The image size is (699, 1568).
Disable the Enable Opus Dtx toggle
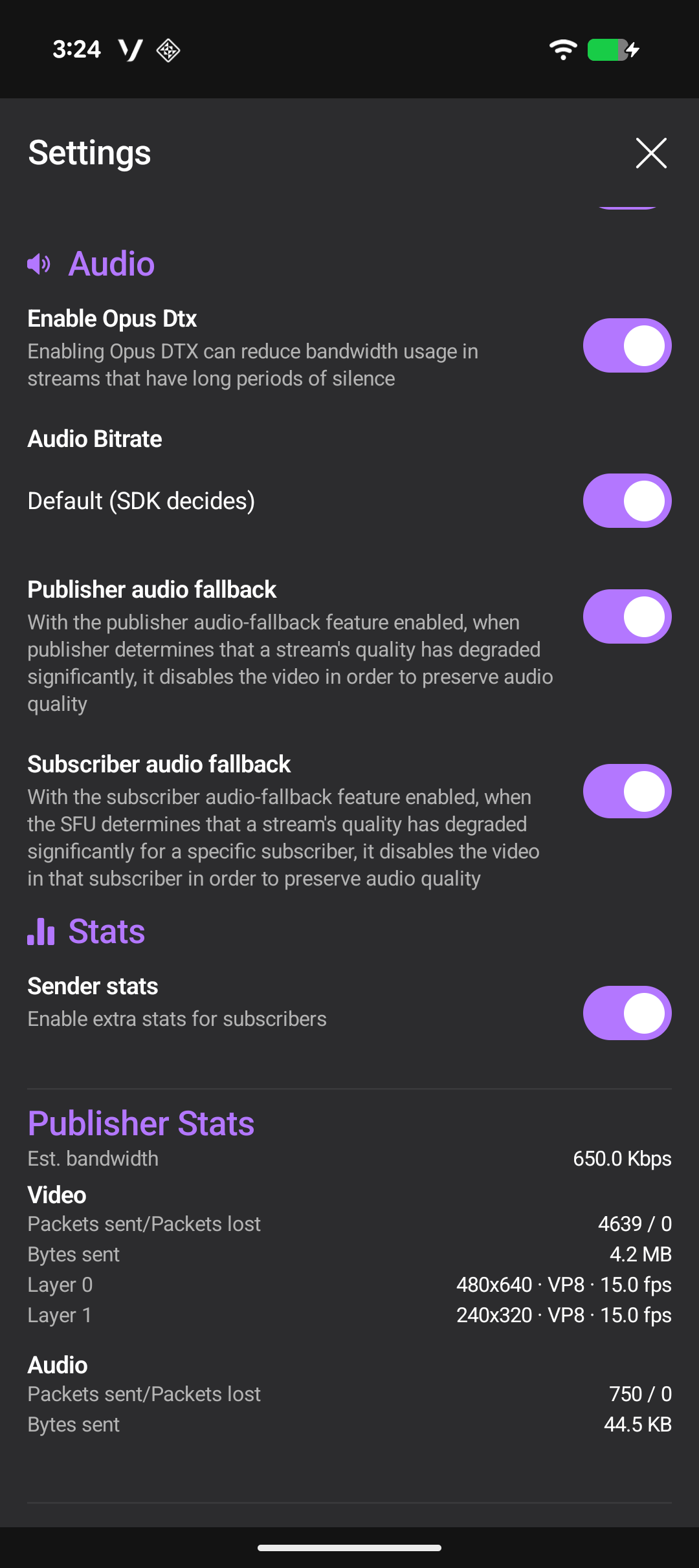pyautogui.click(x=627, y=345)
